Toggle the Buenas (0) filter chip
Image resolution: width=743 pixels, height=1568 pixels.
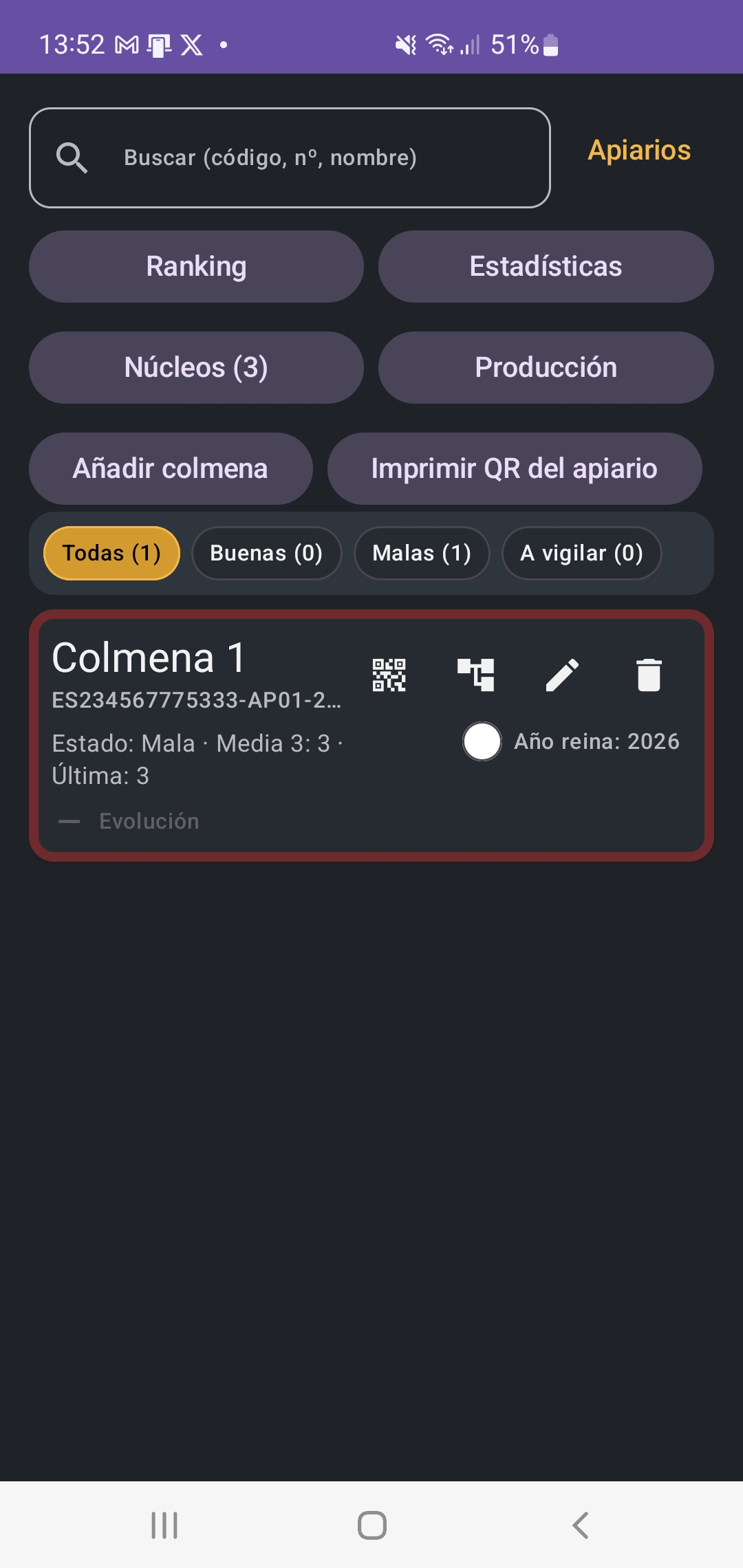267,553
